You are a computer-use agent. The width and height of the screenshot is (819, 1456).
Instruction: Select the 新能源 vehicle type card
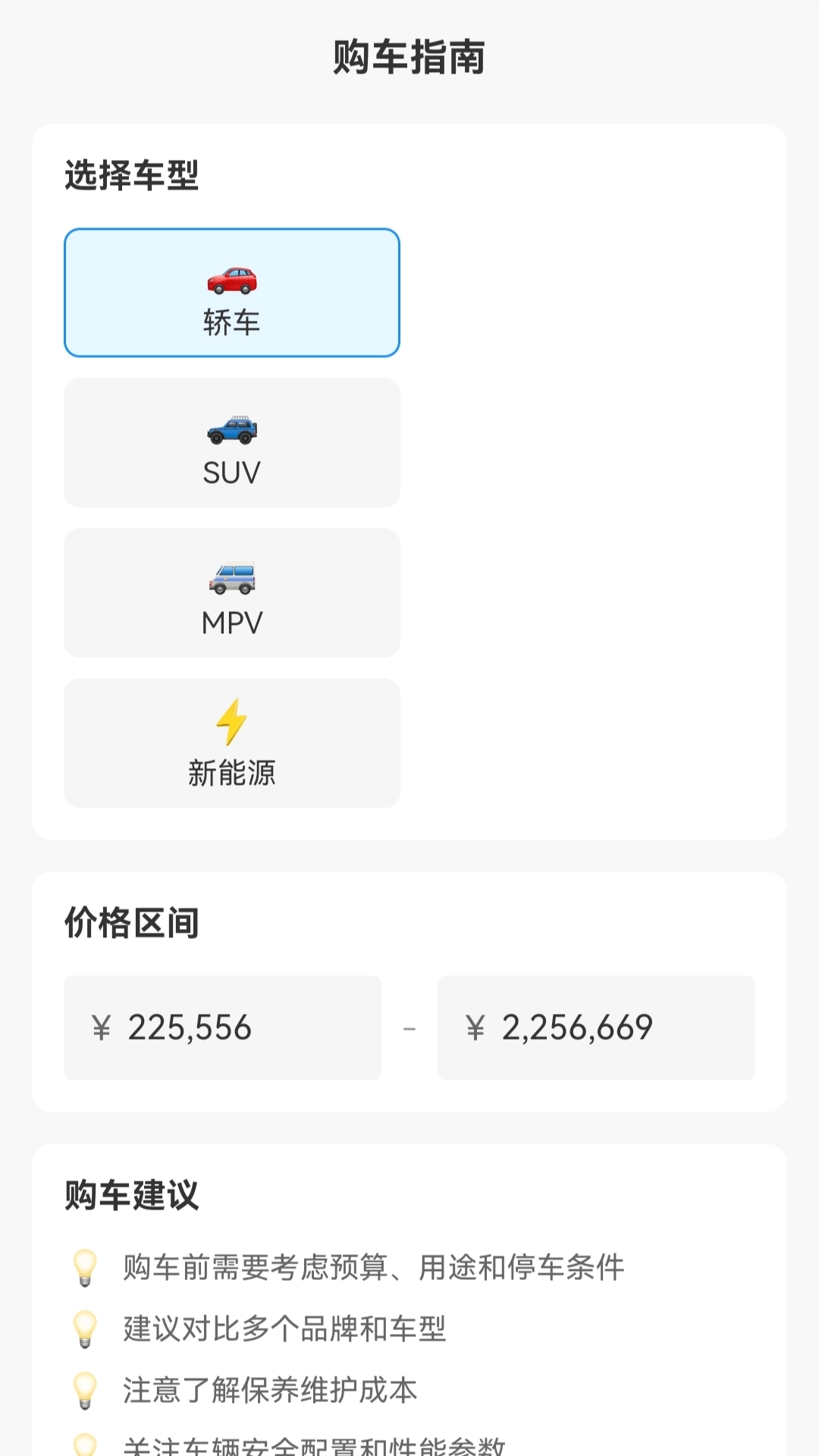tap(231, 743)
